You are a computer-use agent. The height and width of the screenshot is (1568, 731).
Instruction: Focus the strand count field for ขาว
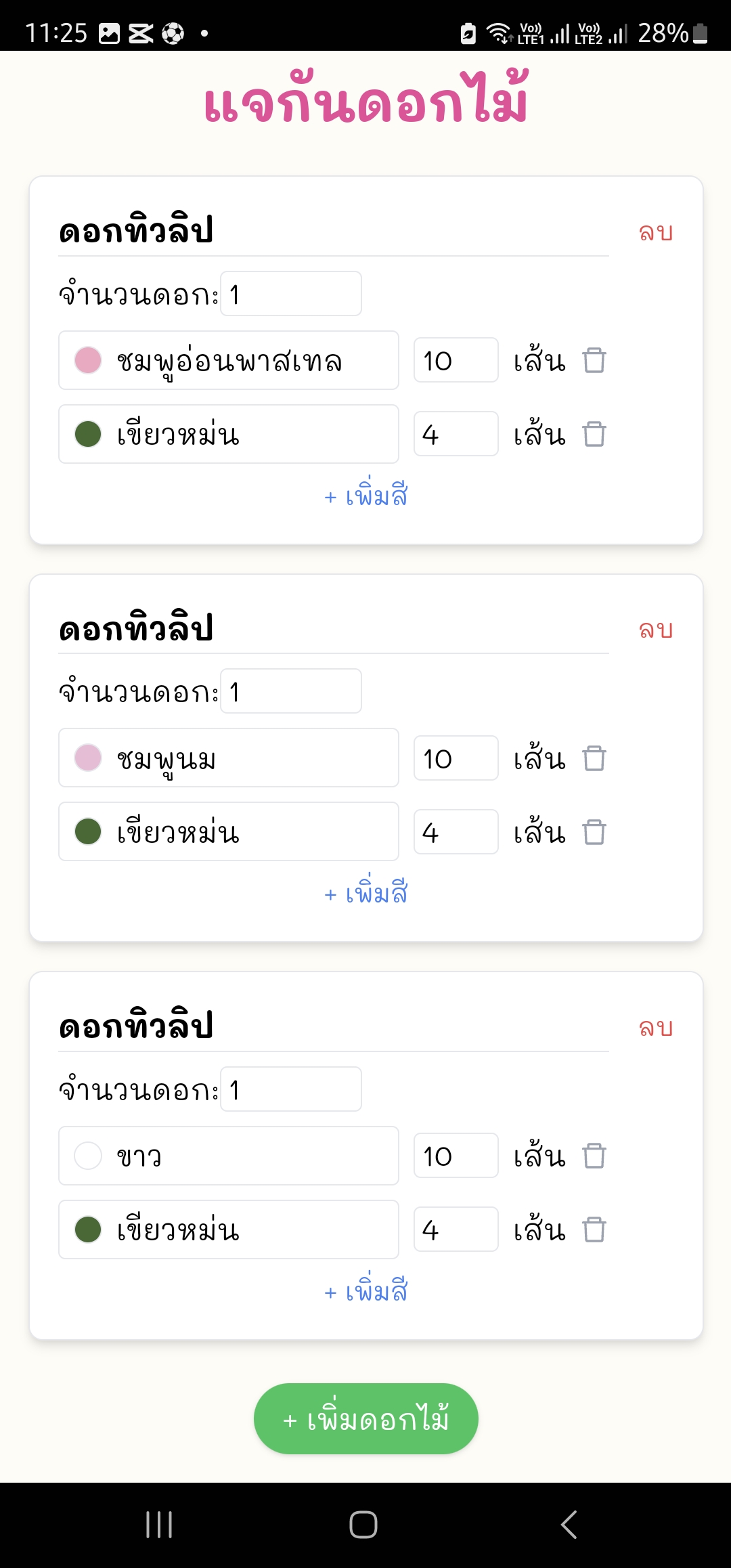[456, 1156]
